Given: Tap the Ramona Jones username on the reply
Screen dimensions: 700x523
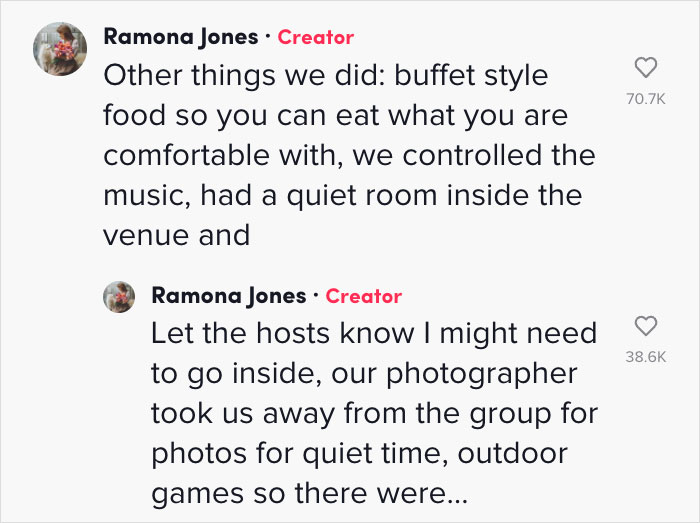Looking at the screenshot, I should coord(229,295).
